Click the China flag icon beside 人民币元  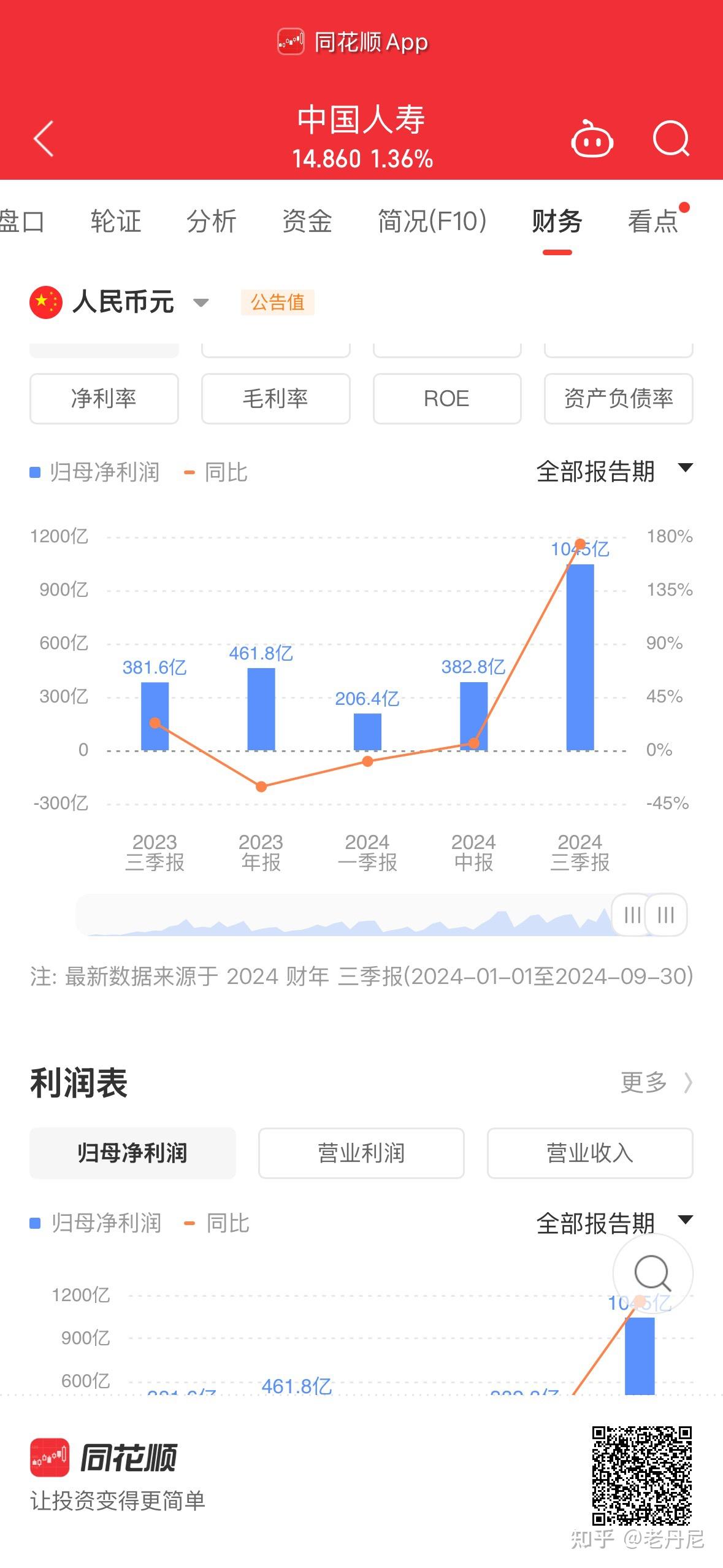pyautogui.click(x=45, y=301)
